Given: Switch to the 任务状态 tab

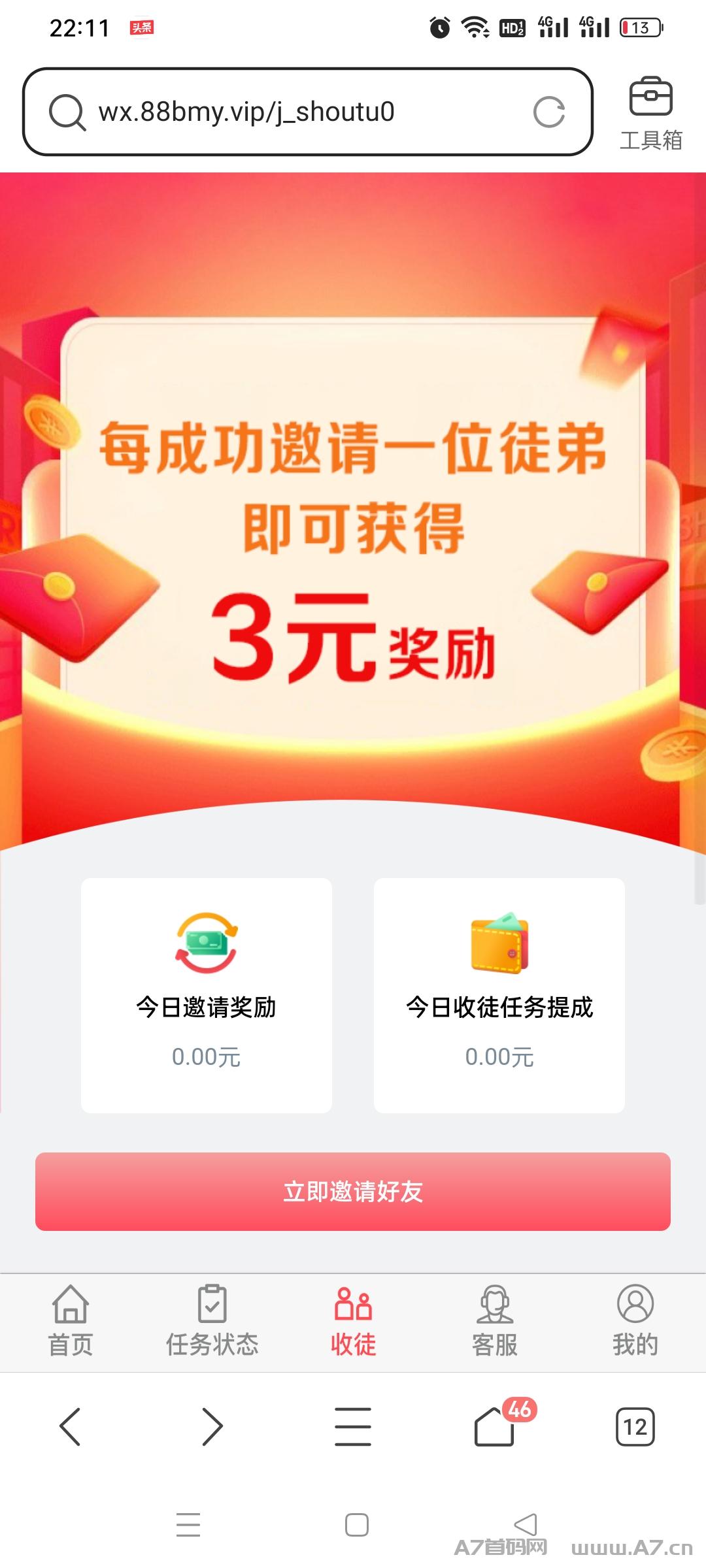Looking at the screenshot, I should pos(212,1321).
